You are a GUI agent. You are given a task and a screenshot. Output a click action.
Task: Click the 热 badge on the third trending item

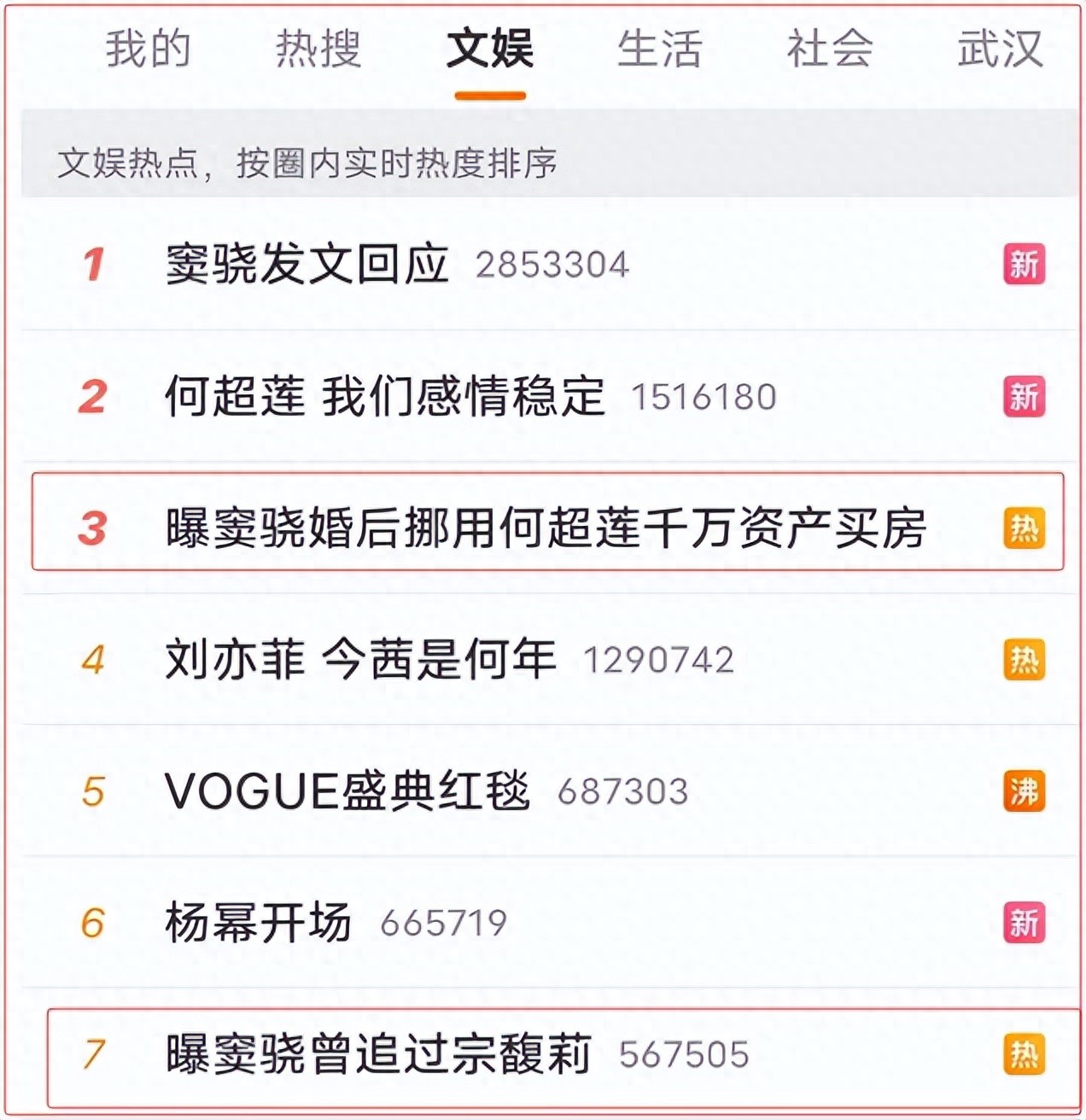[x=1024, y=530]
